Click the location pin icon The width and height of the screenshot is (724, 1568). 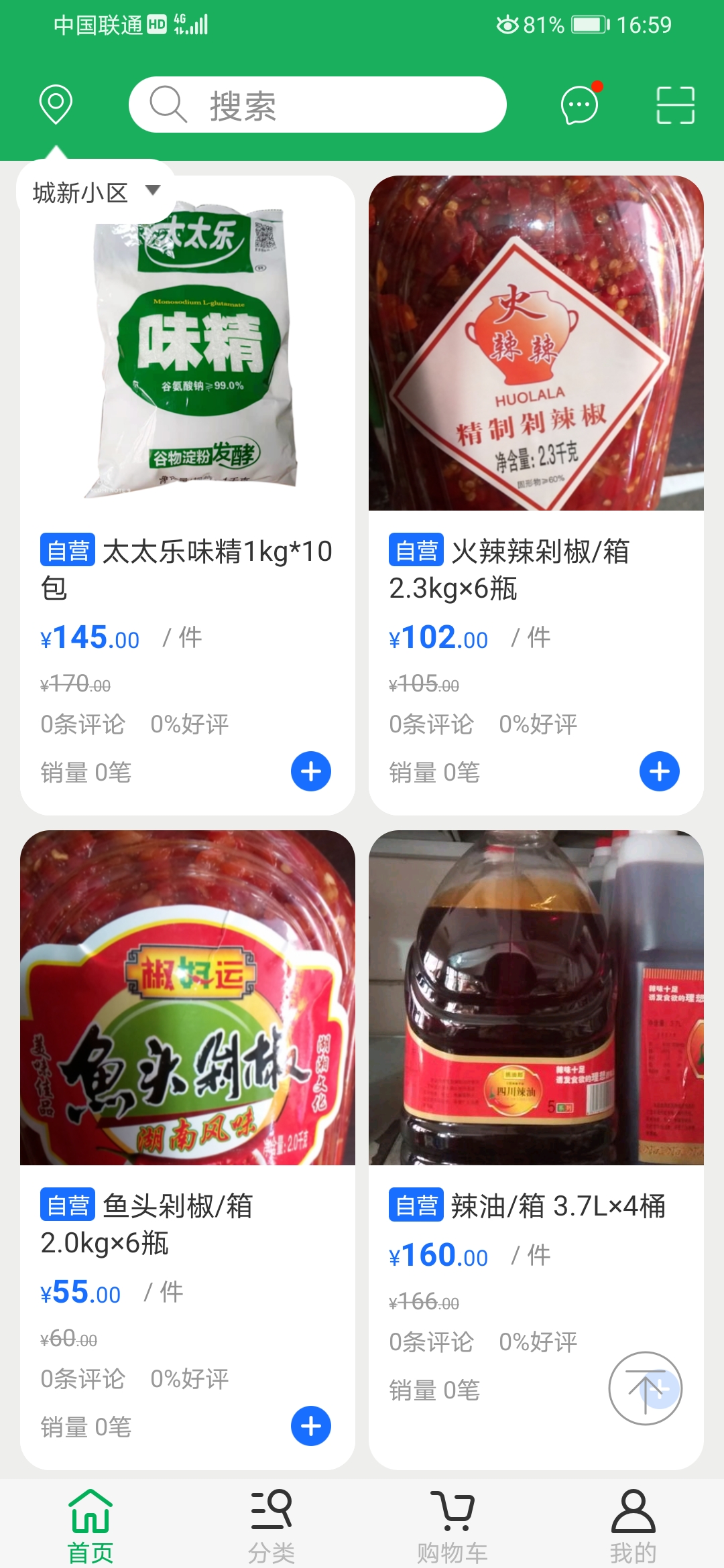point(55,105)
